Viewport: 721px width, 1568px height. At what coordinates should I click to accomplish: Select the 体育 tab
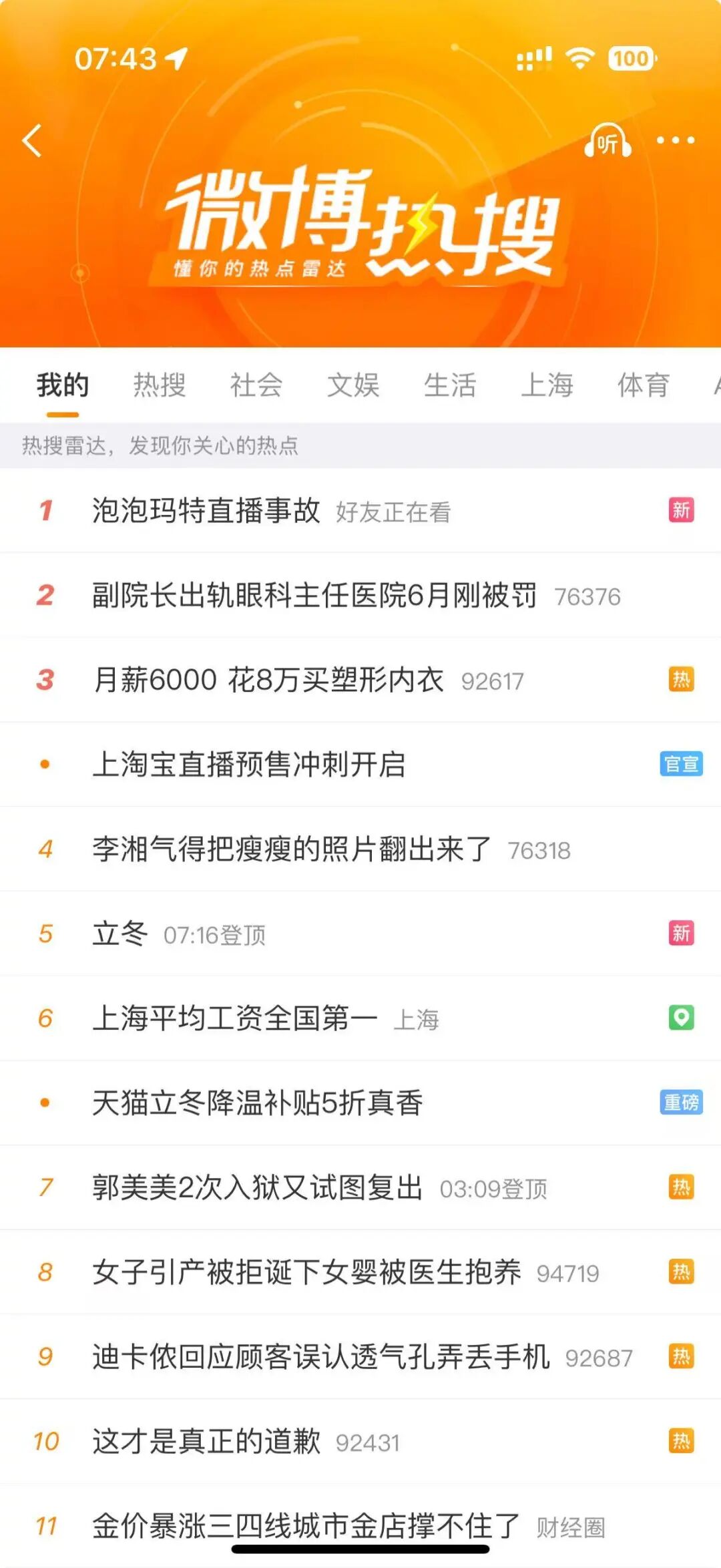(x=644, y=385)
